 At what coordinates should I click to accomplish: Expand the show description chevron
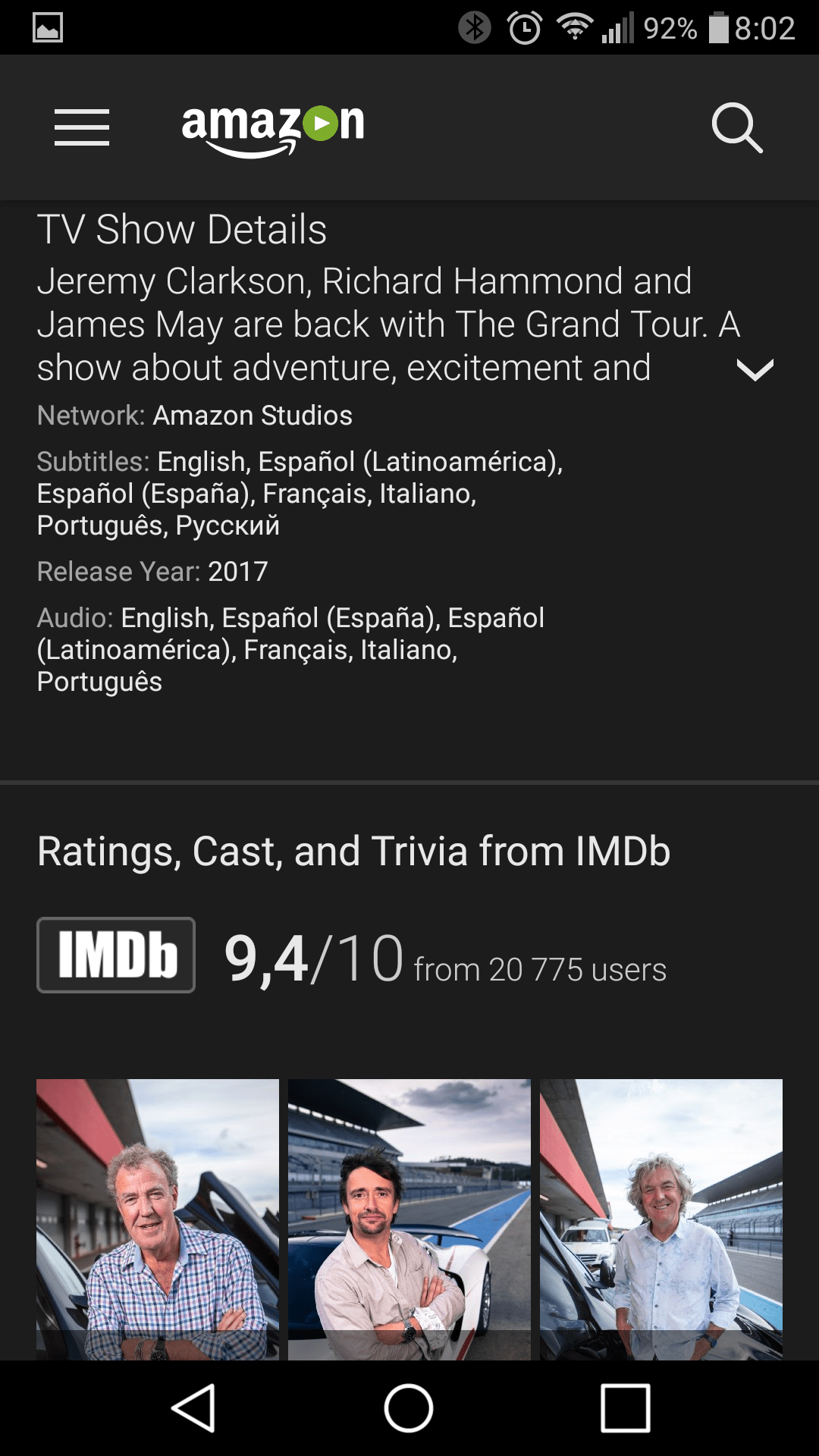755,370
